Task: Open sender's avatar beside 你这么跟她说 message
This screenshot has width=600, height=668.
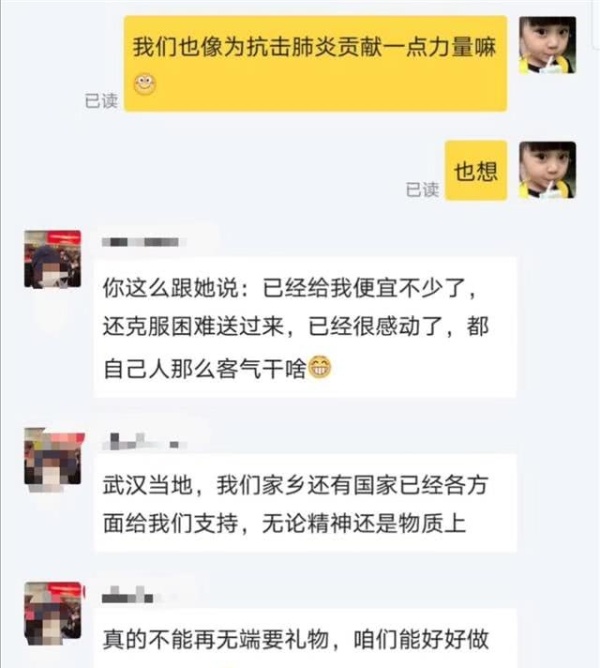Action: (52, 259)
